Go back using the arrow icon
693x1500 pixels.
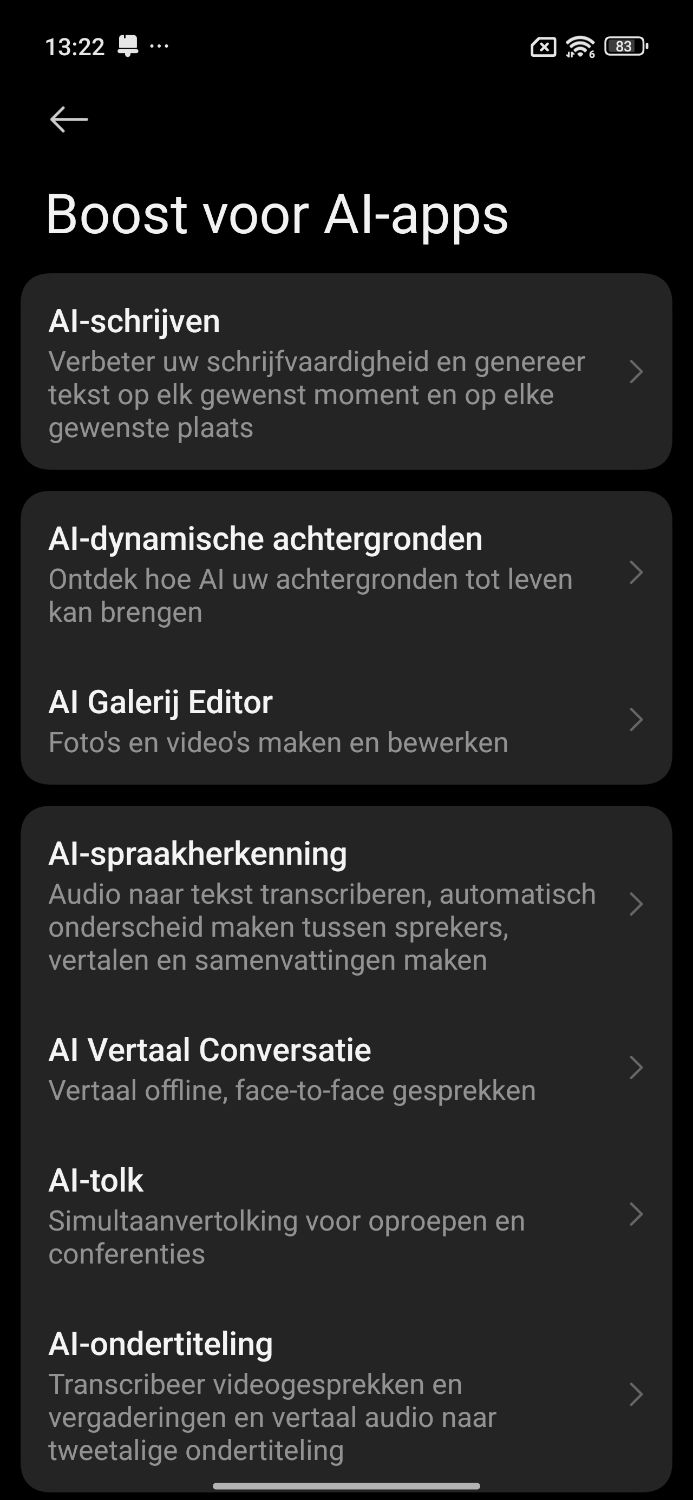point(69,120)
